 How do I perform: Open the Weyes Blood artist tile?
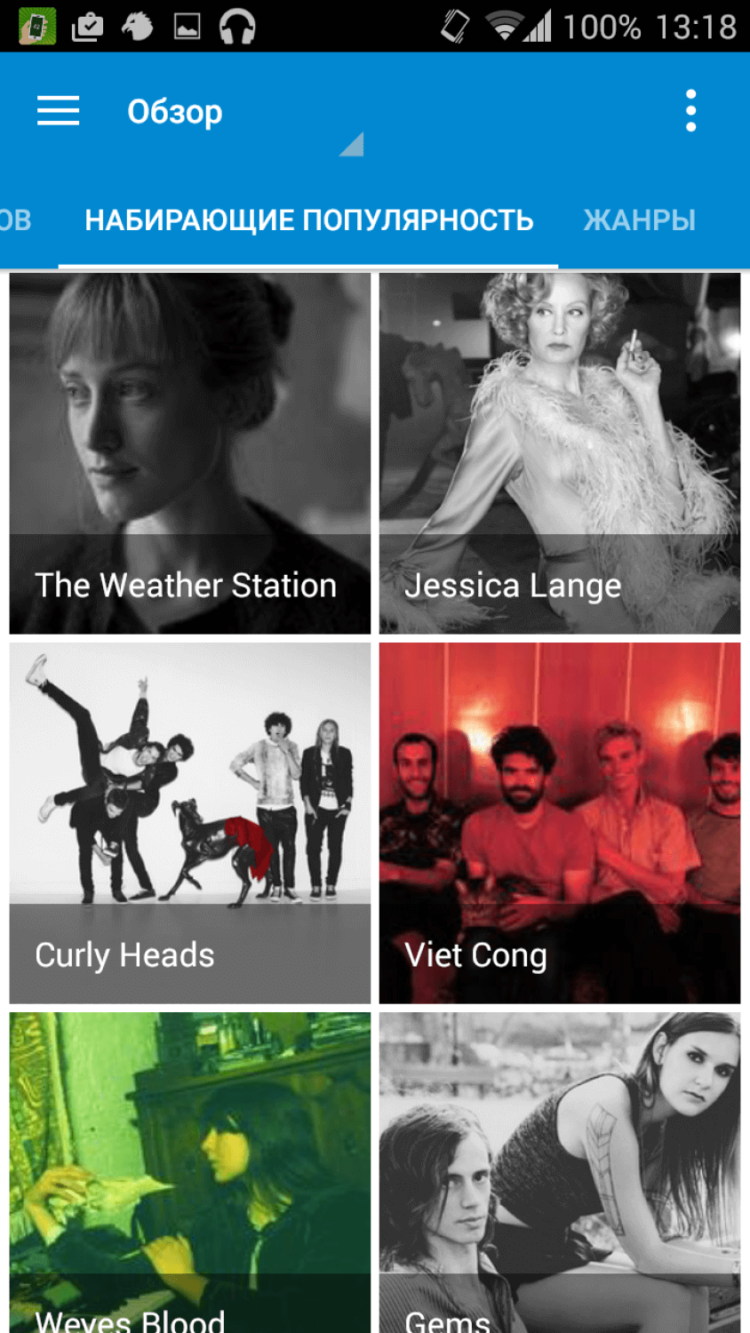[x=190, y=1172]
